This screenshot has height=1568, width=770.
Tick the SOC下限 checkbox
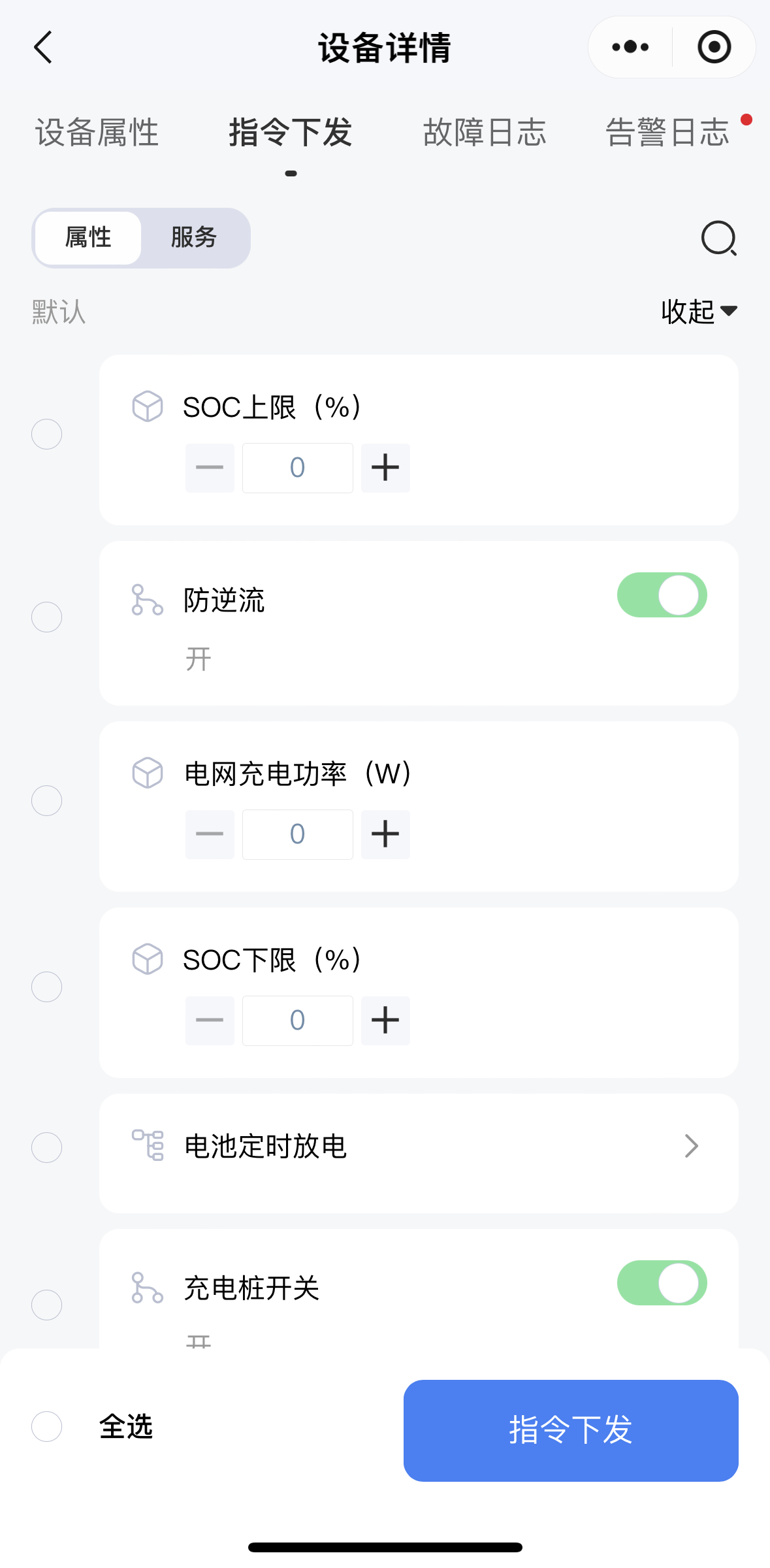(47, 987)
